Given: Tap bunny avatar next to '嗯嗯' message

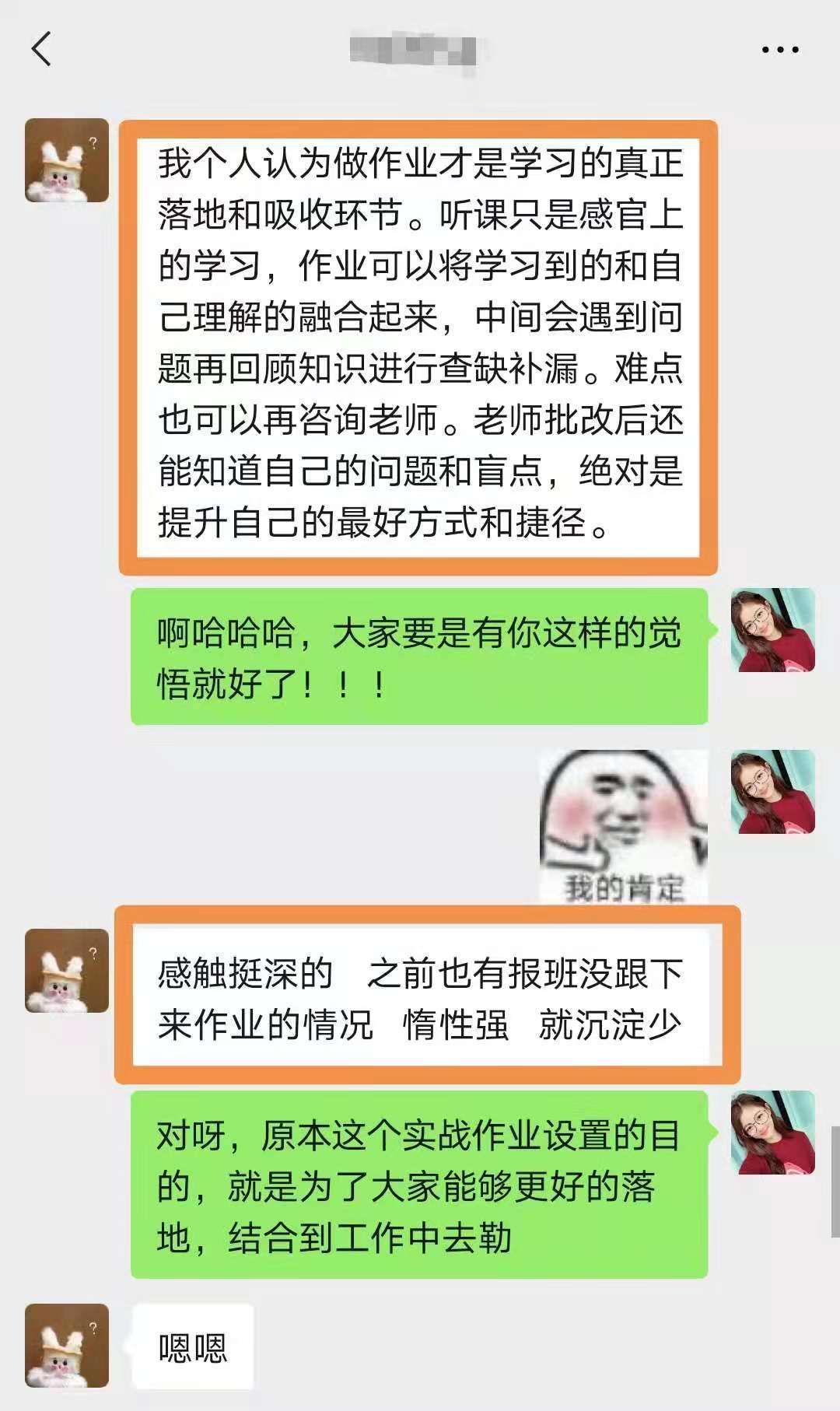Looking at the screenshot, I should (x=67, y=1346).
